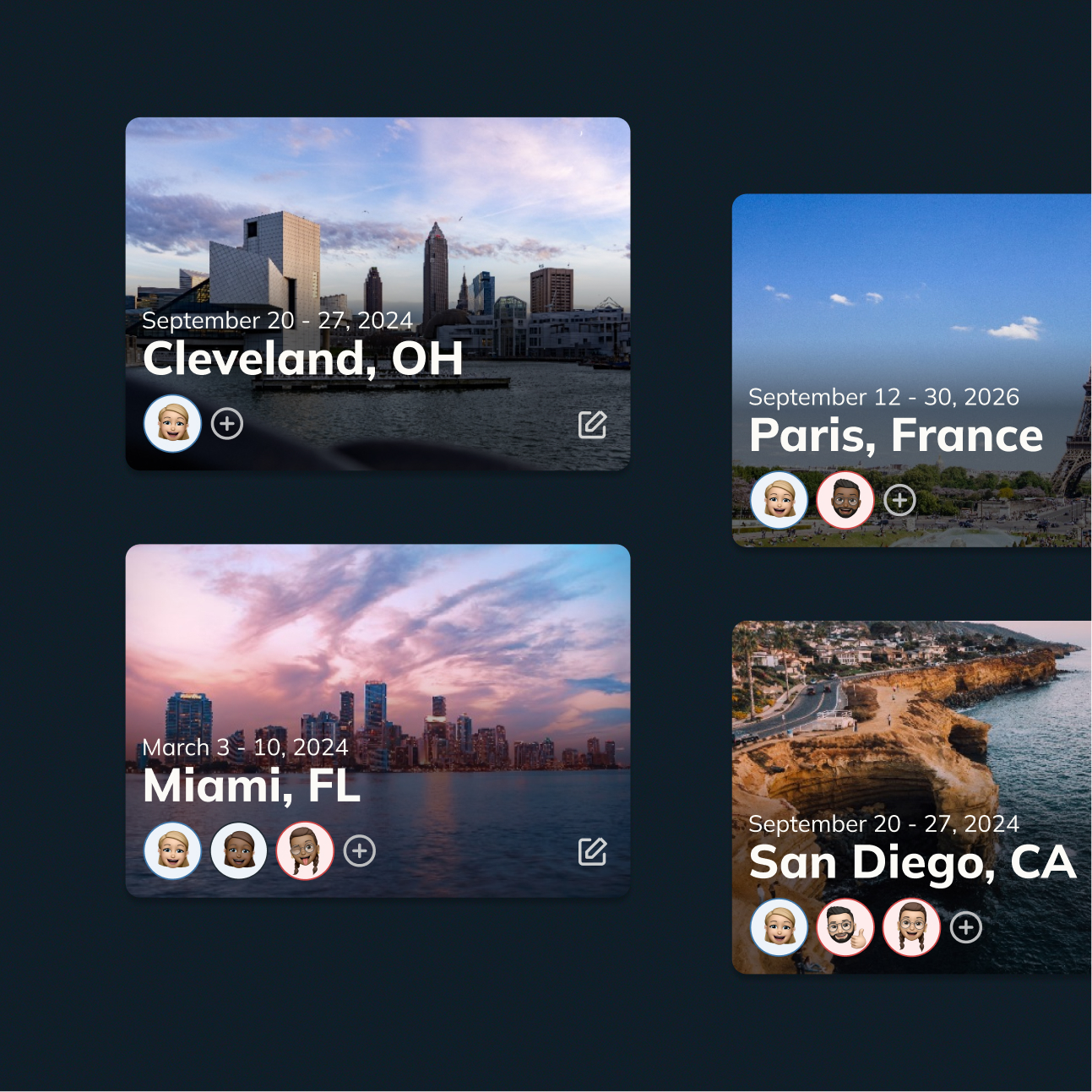1092x1092 pixels.
Task: Edit the Cleveland, OH trip
Action: click(x=592, y=425)
